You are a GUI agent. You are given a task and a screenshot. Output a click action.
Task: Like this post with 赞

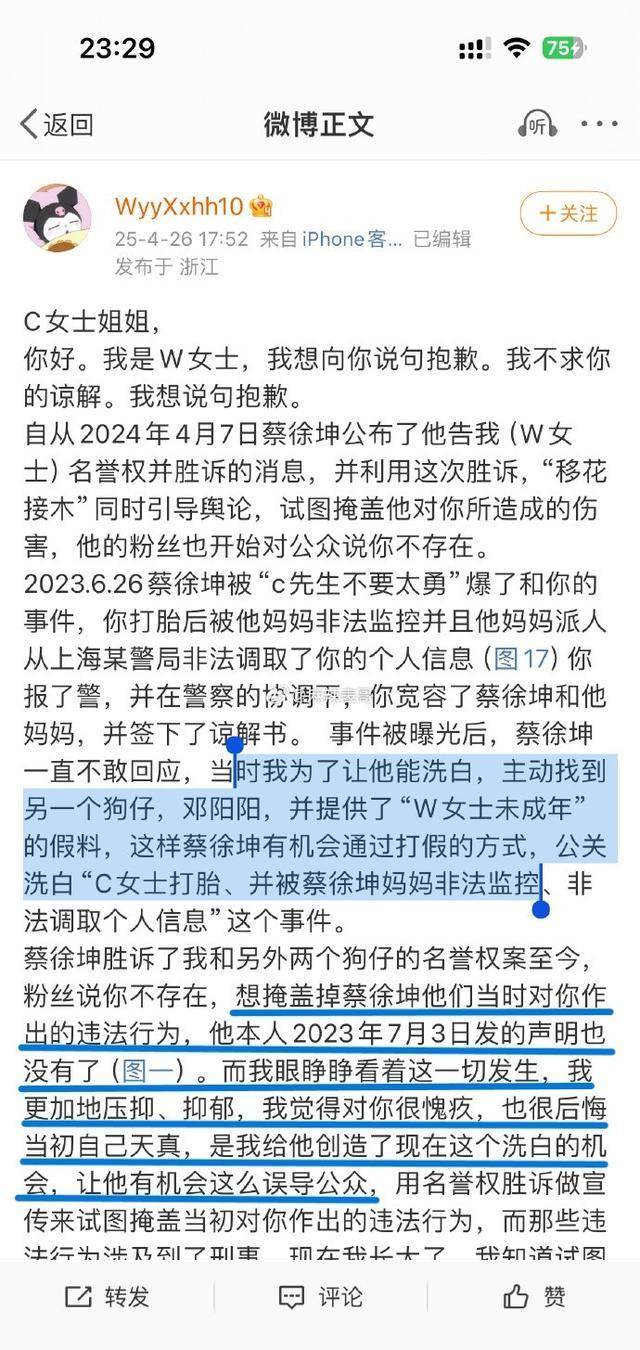534,1297
